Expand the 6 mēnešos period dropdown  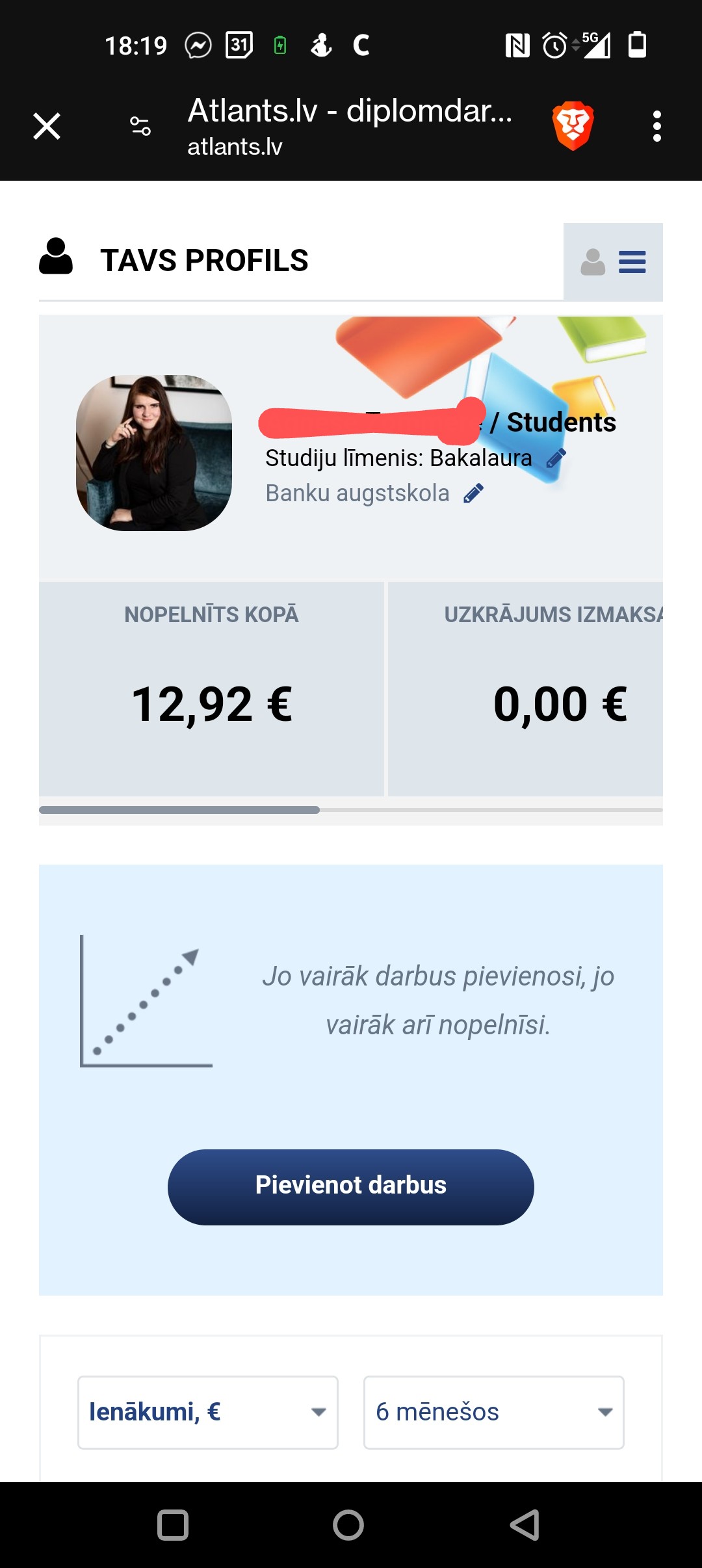pyautogui.click(x=494, y=1412)
